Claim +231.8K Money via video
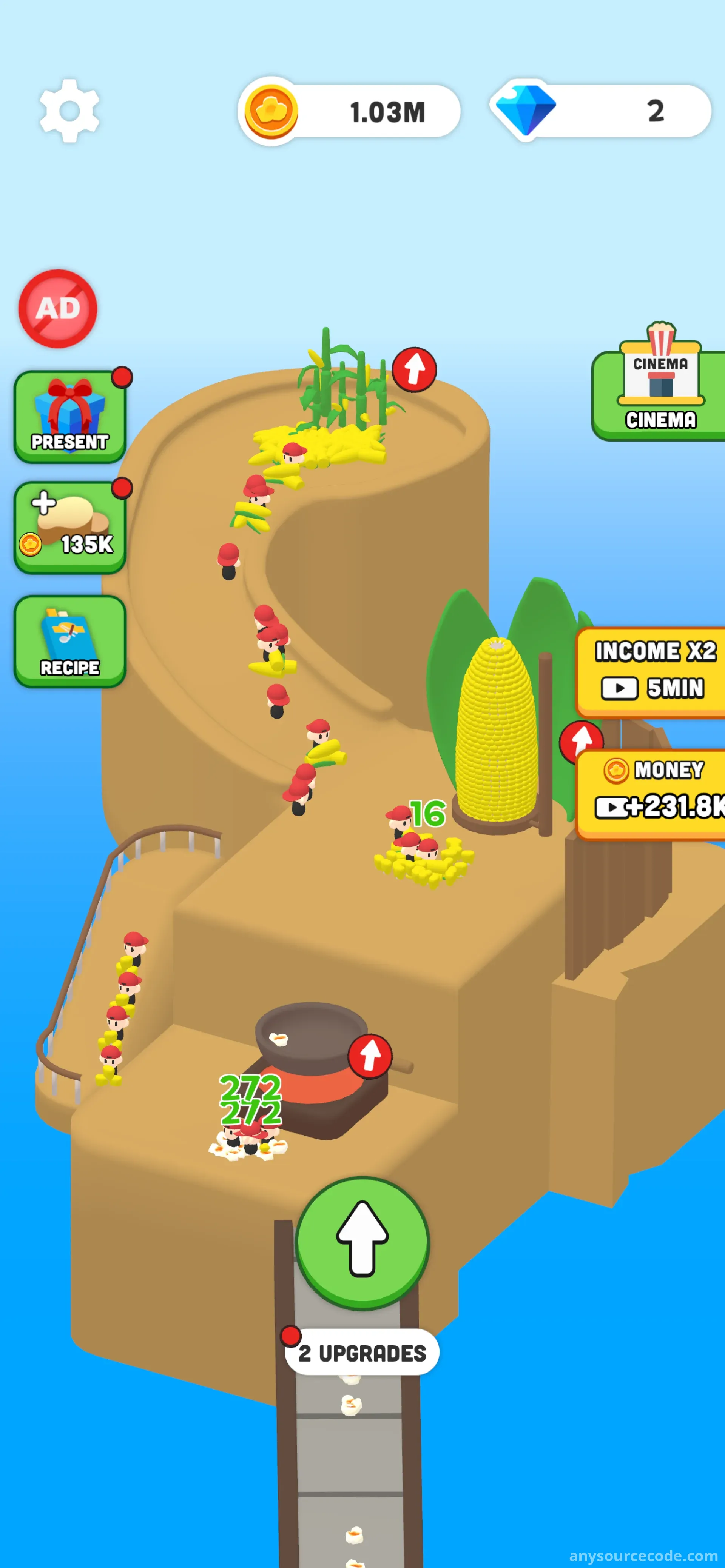Image resolution: width=725 pixels, height=1568 pixels. (x=651, y=794)
